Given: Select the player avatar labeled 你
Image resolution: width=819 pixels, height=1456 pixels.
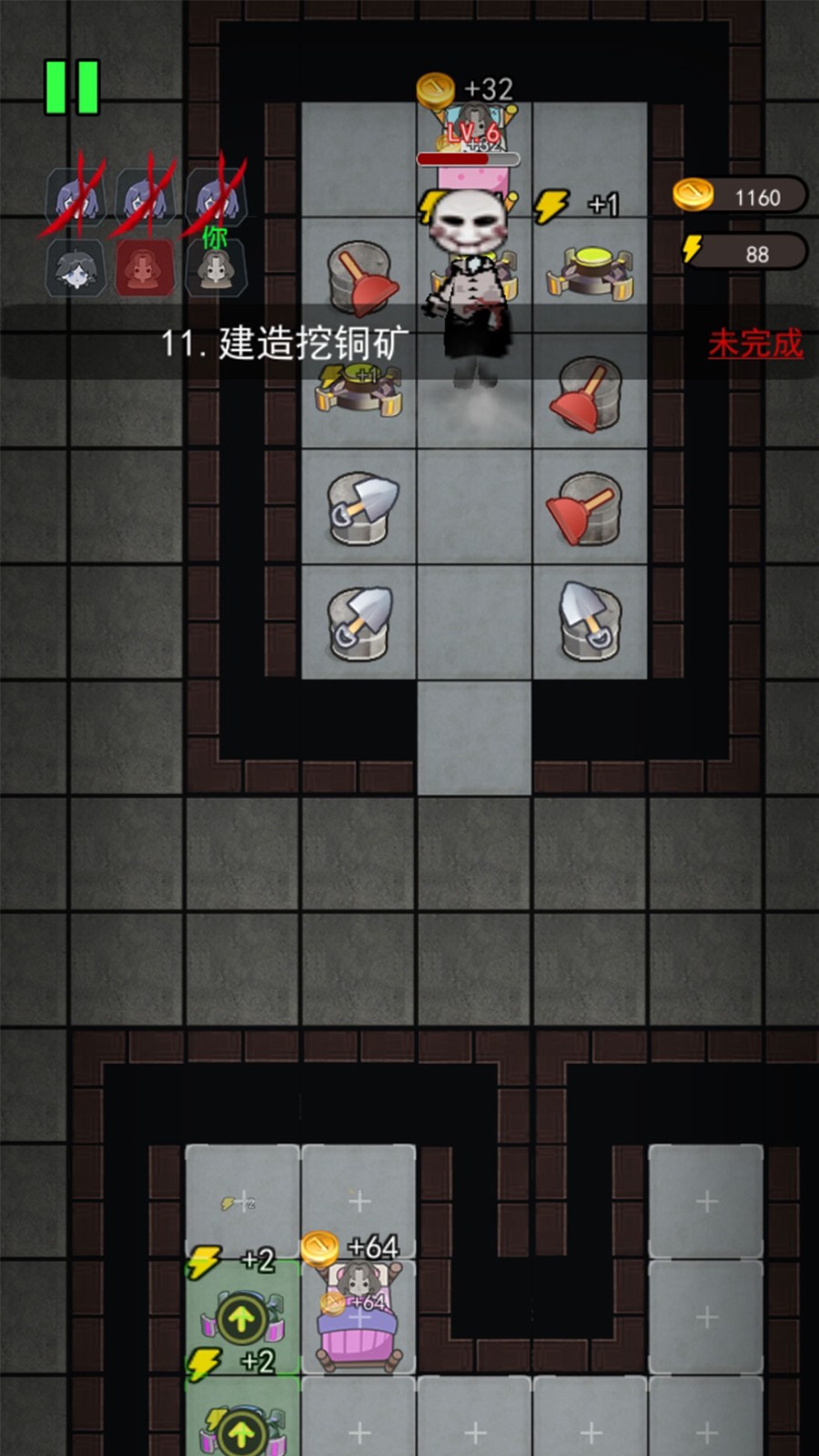Looking at the screenshot, I should (x=216, y=269).
